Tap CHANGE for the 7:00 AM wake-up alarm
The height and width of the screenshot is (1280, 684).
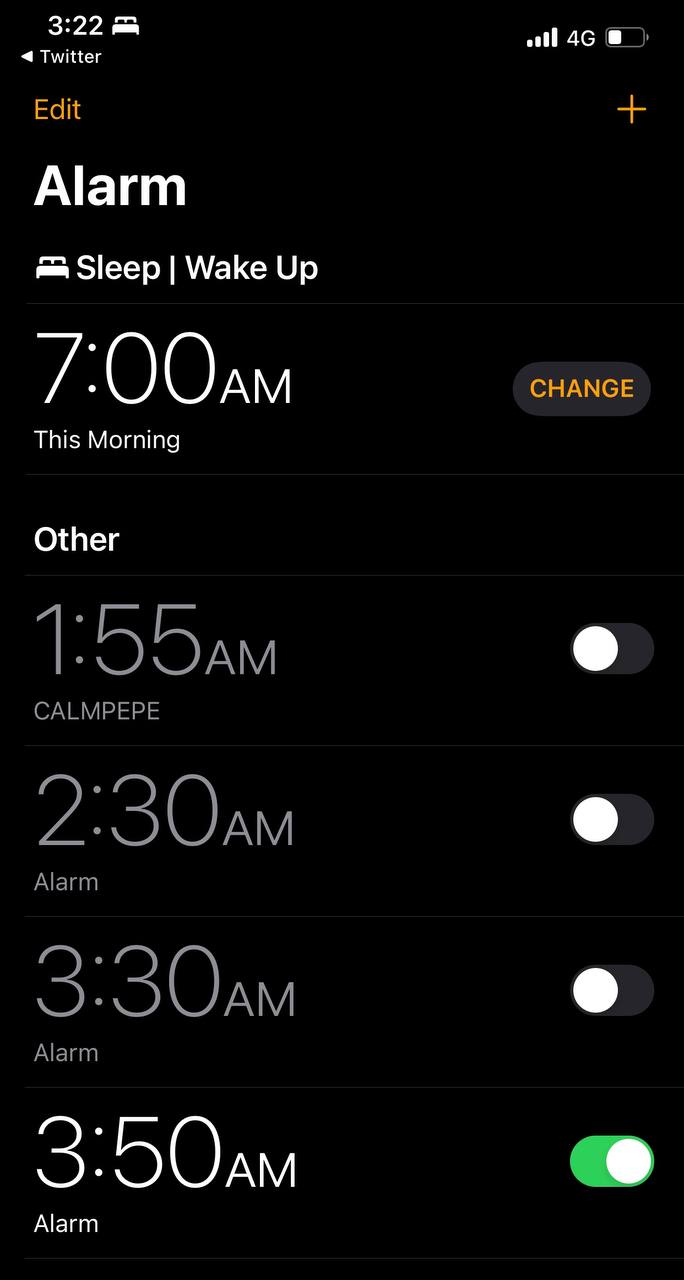(581, 388)
